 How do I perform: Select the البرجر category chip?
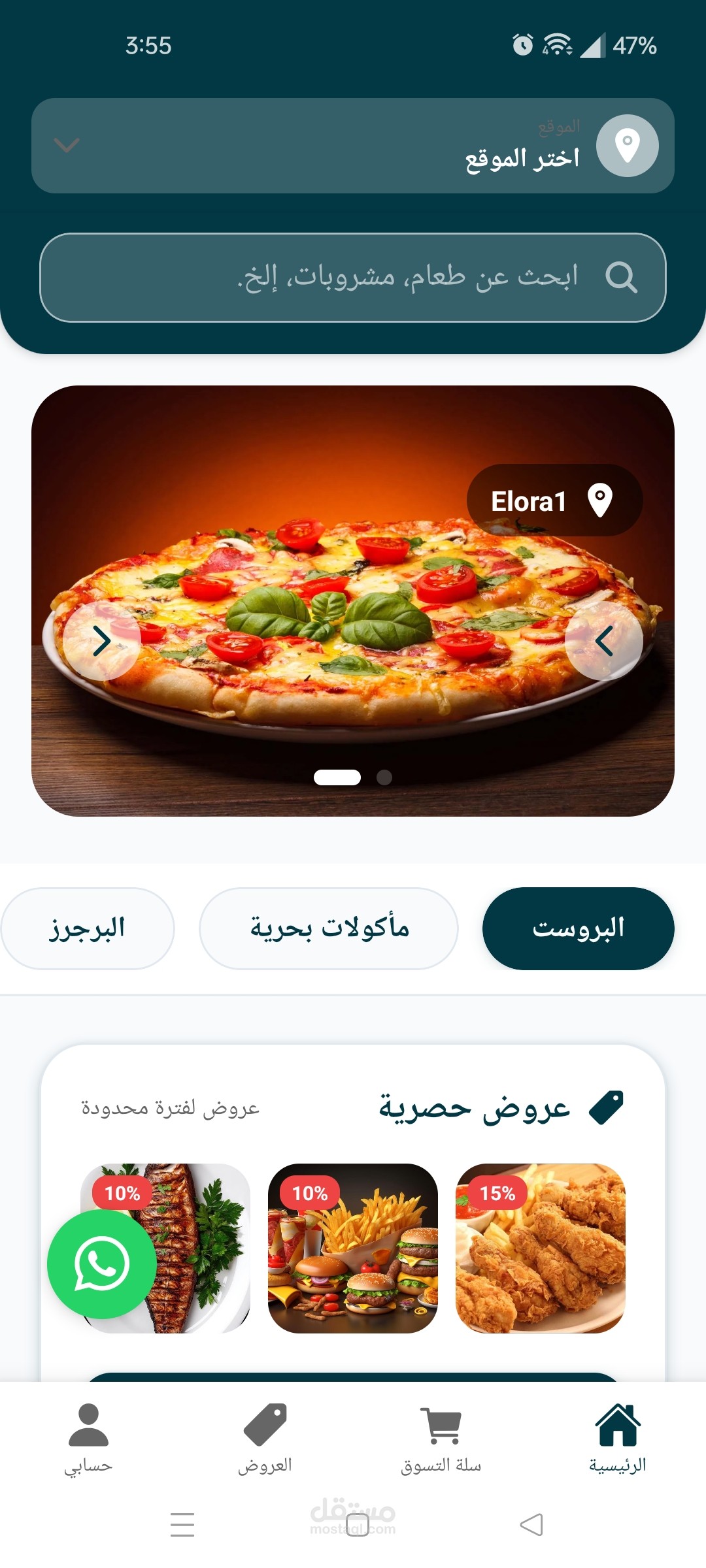[88, 928]
